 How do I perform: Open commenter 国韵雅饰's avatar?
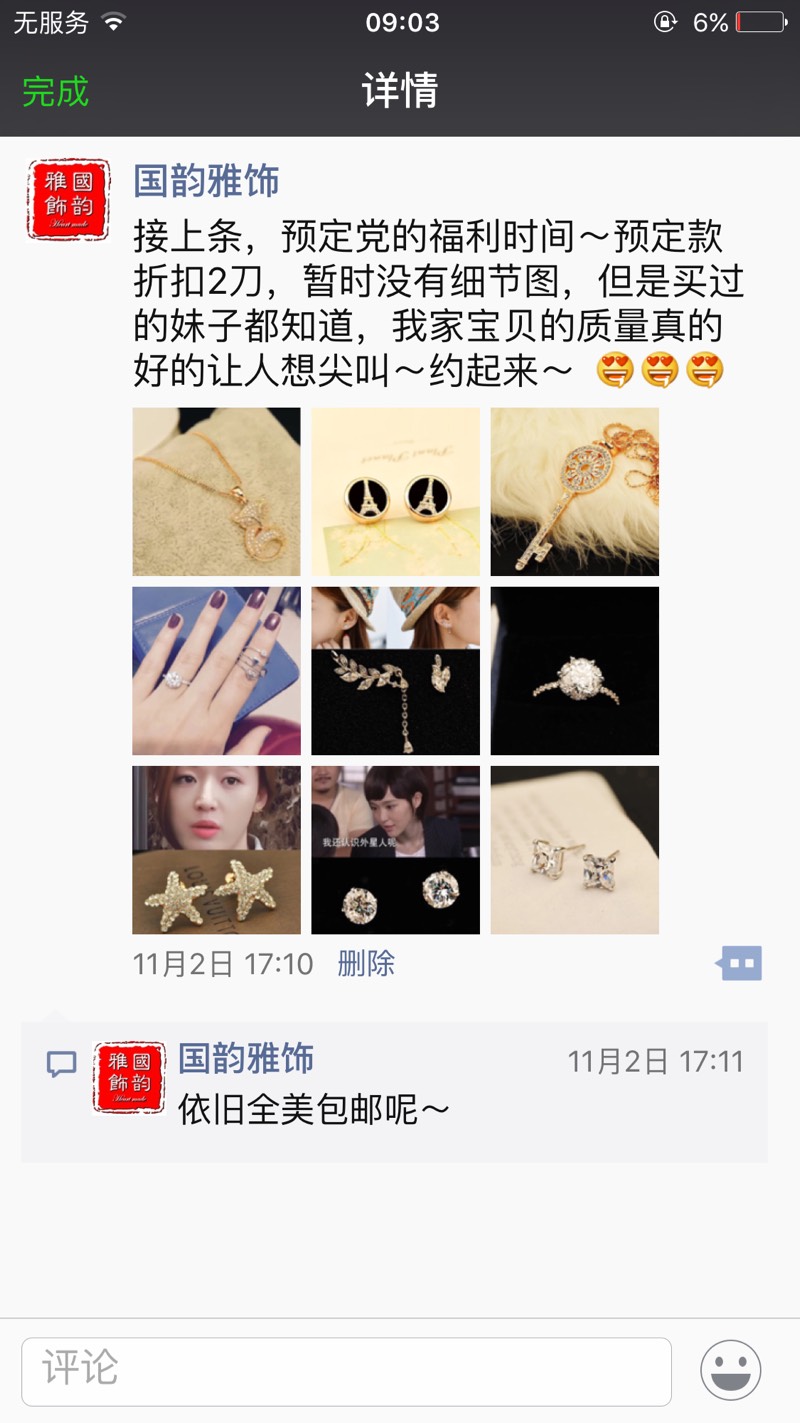(129, 1077)
